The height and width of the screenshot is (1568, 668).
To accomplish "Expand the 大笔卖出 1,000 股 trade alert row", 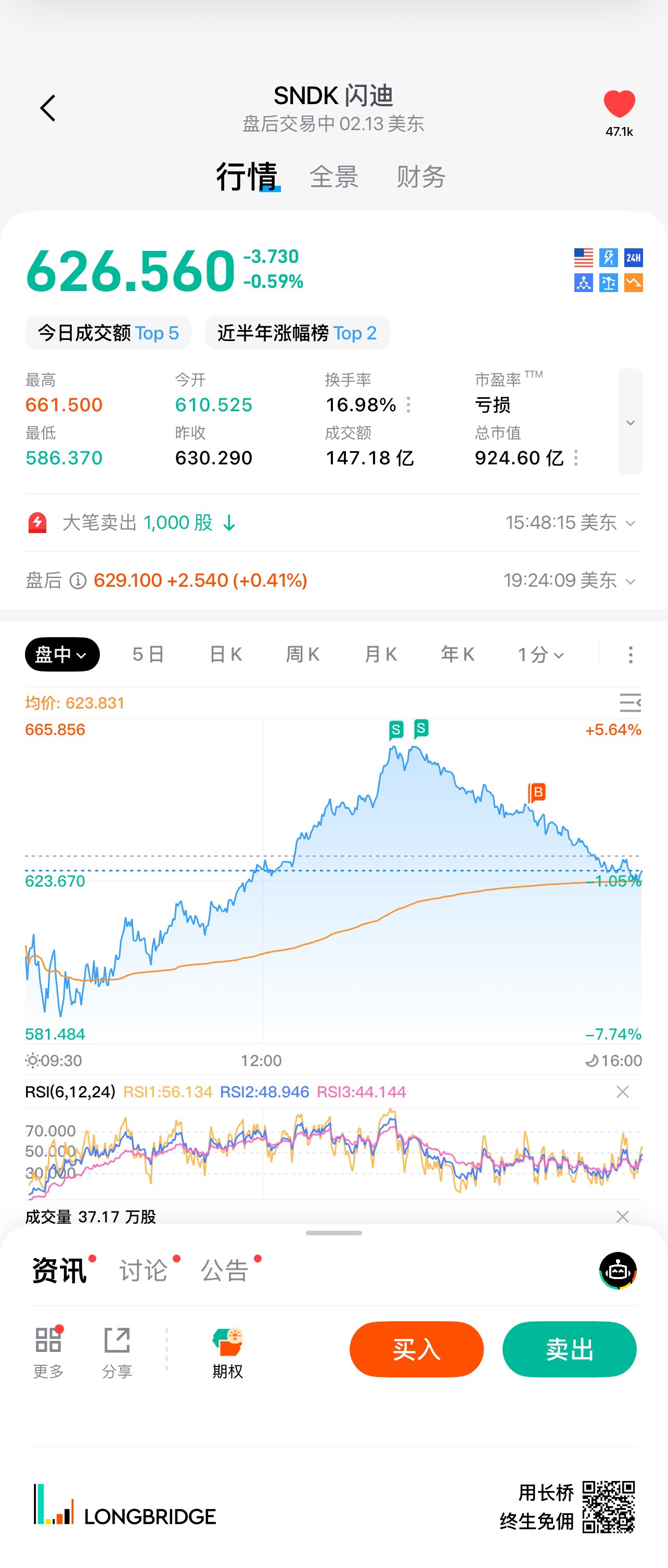I will click(x=630, y=523).
